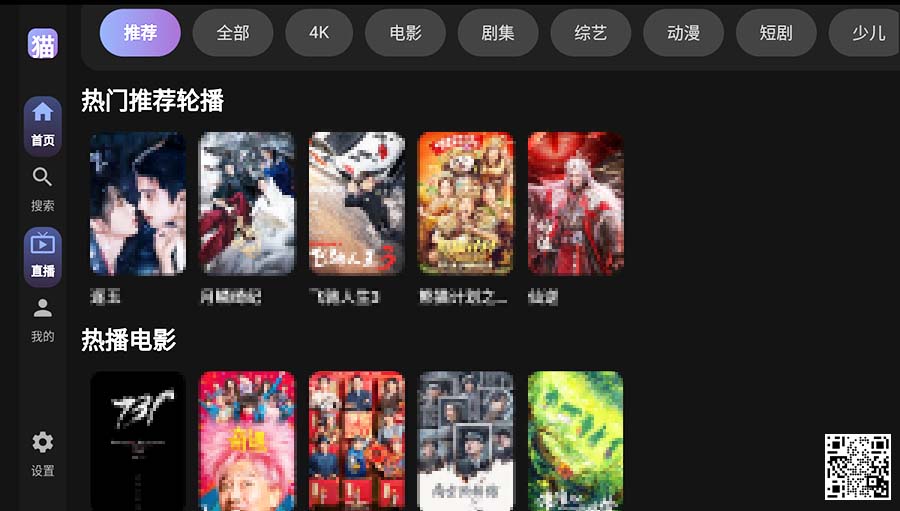This screenshot has width=900, height=511.
Task: Open 设置 at the sidebar bottom
Action: click(43, 453)
